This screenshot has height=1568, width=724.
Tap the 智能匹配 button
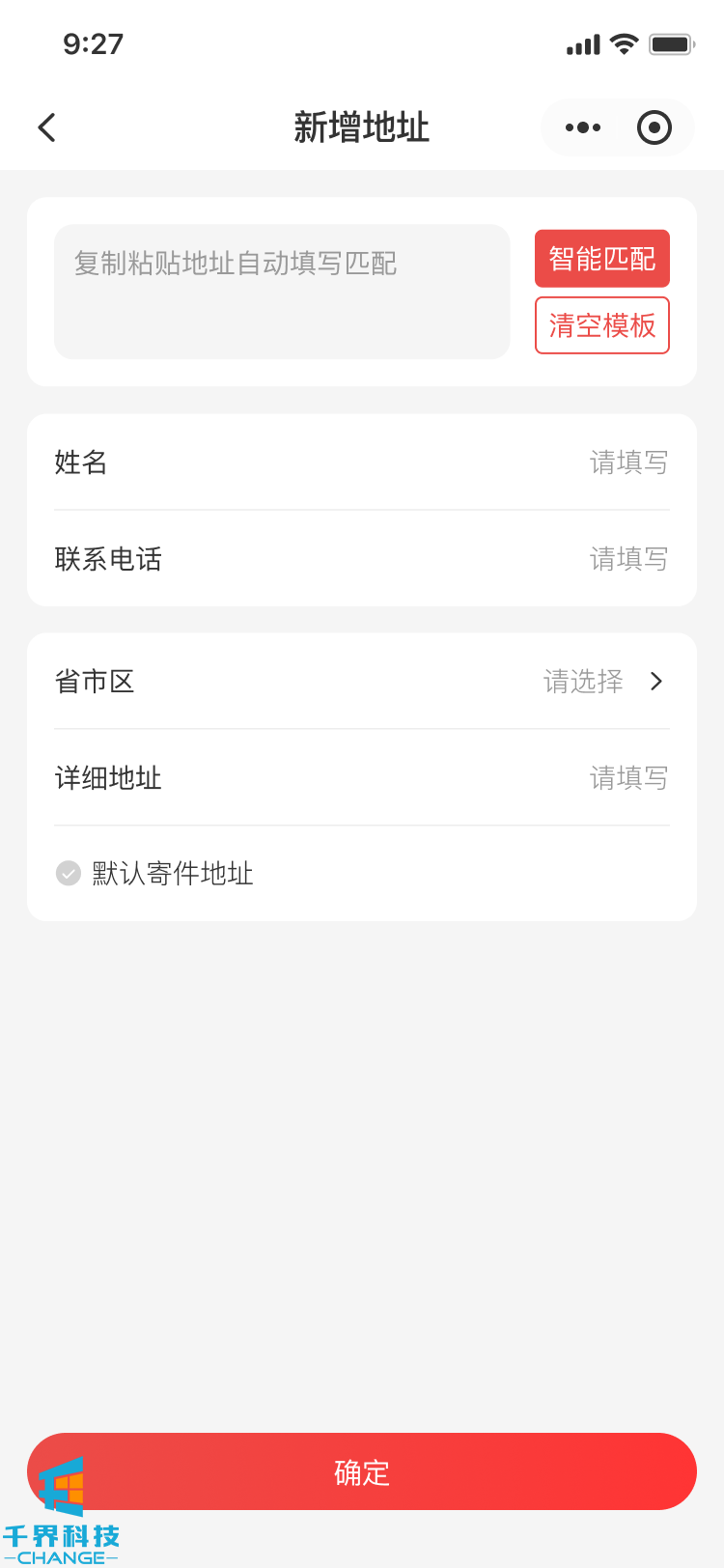[x=602, y=259]
